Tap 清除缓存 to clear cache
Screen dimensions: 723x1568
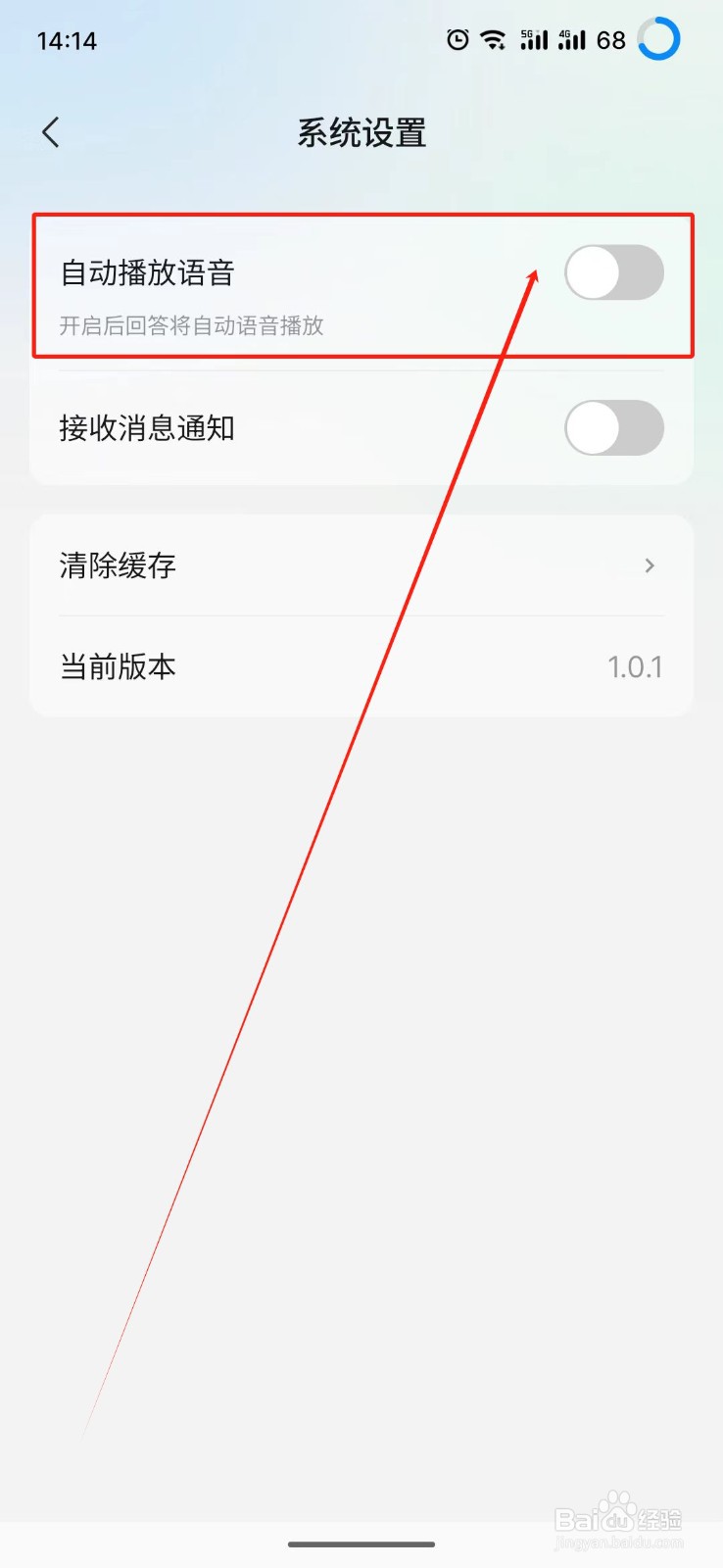tap(116, 565)
